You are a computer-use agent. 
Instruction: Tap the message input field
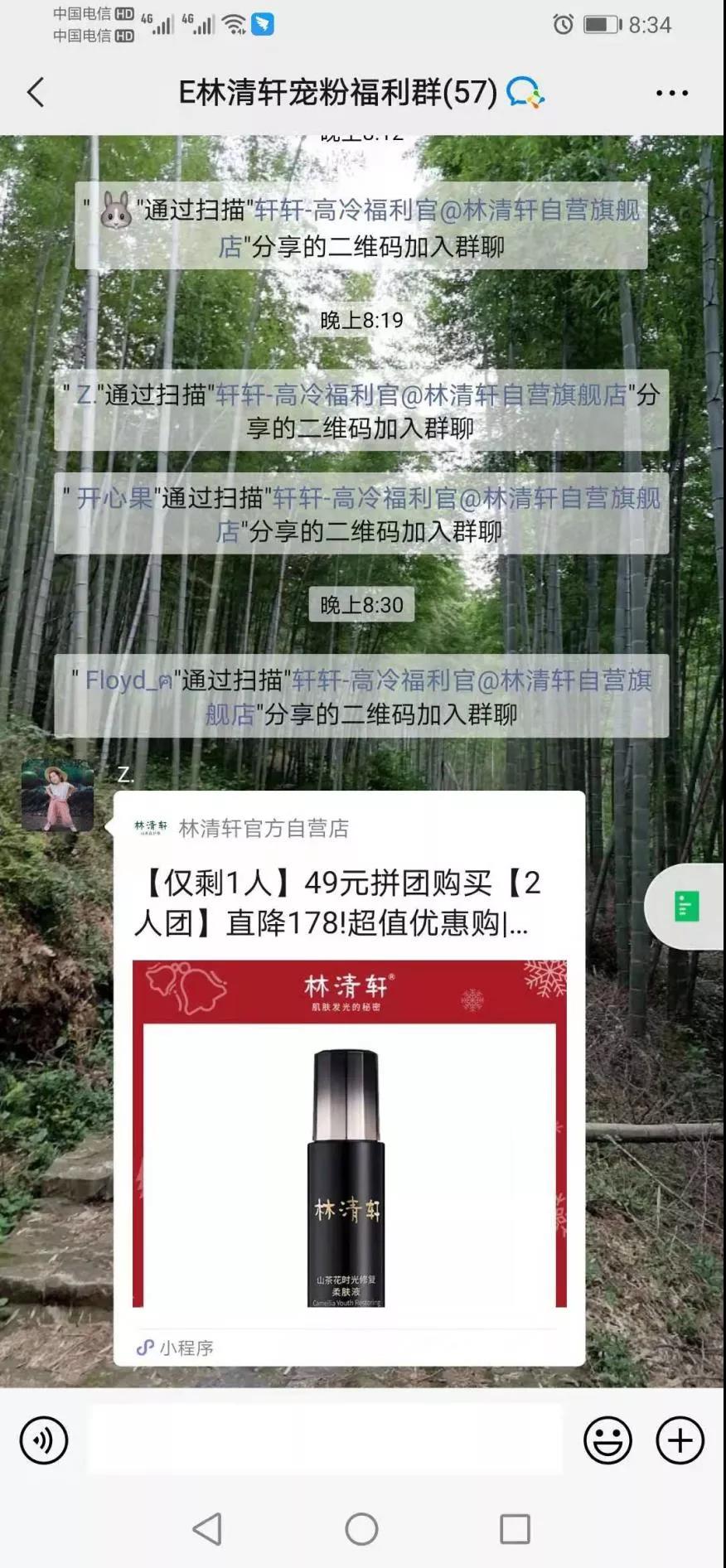(x=325, y=1440)
